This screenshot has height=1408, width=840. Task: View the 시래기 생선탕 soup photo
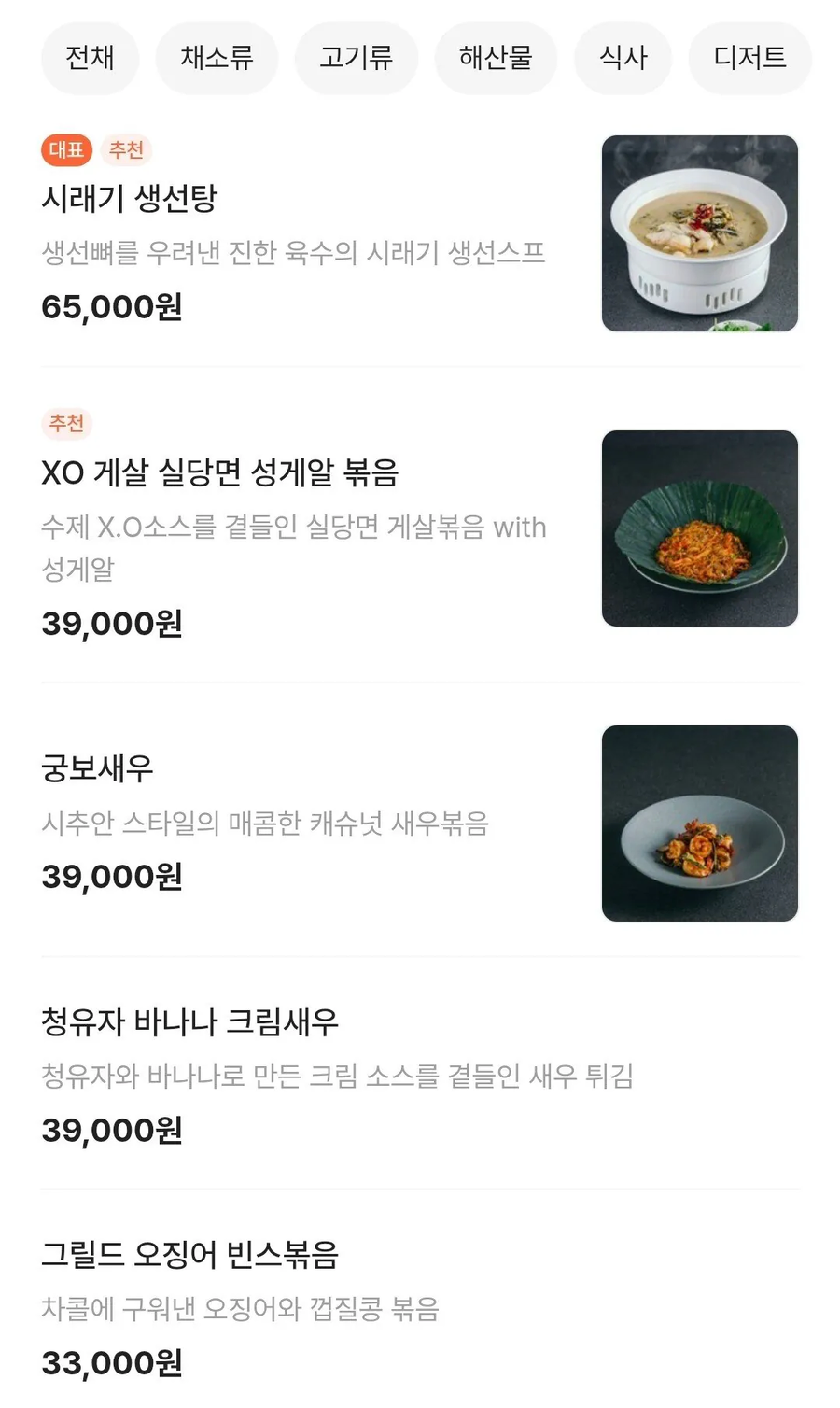pyautogui.click(x=701, y=232)
